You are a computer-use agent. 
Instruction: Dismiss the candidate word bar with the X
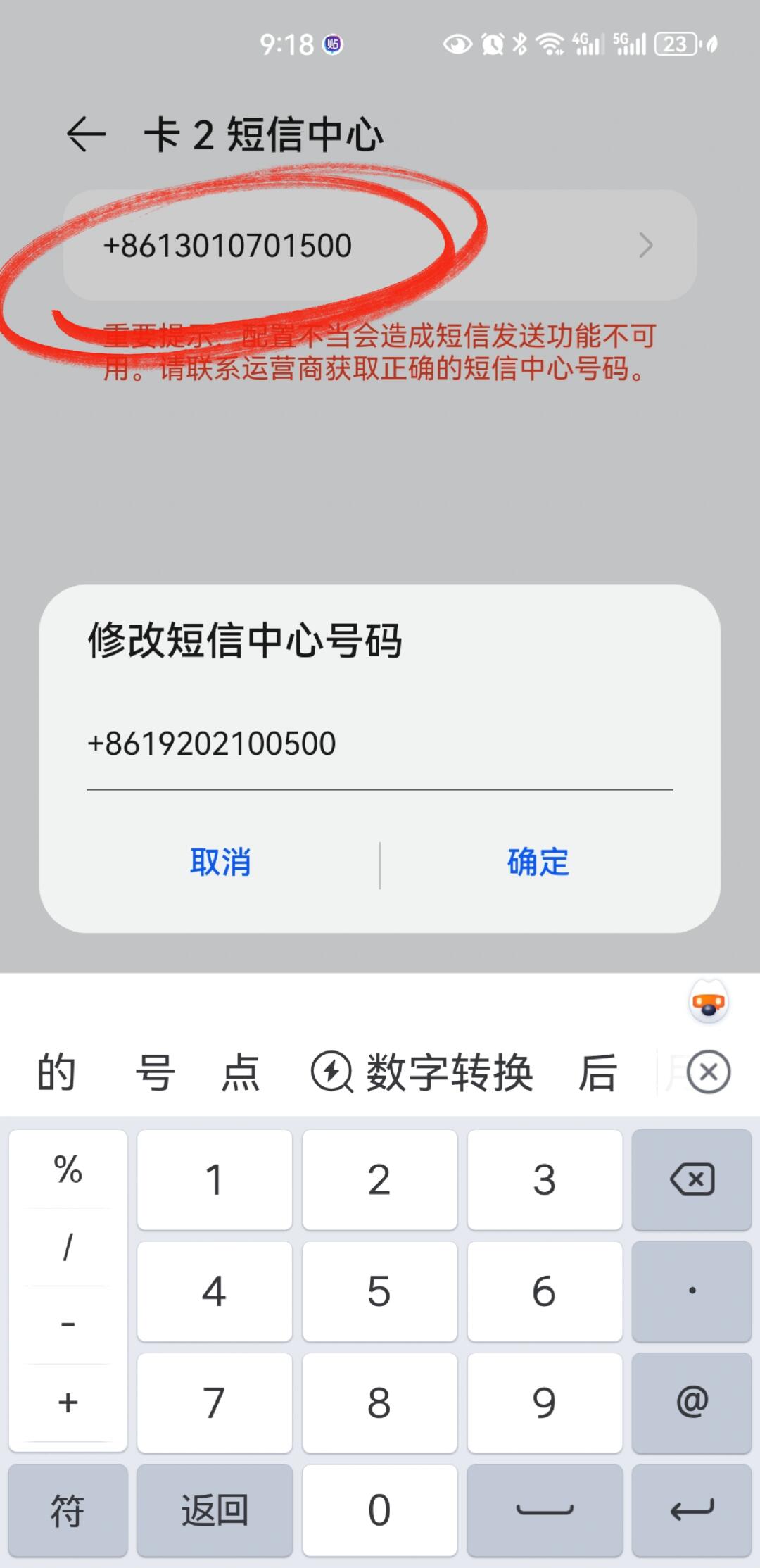(x=709, y=1071)
